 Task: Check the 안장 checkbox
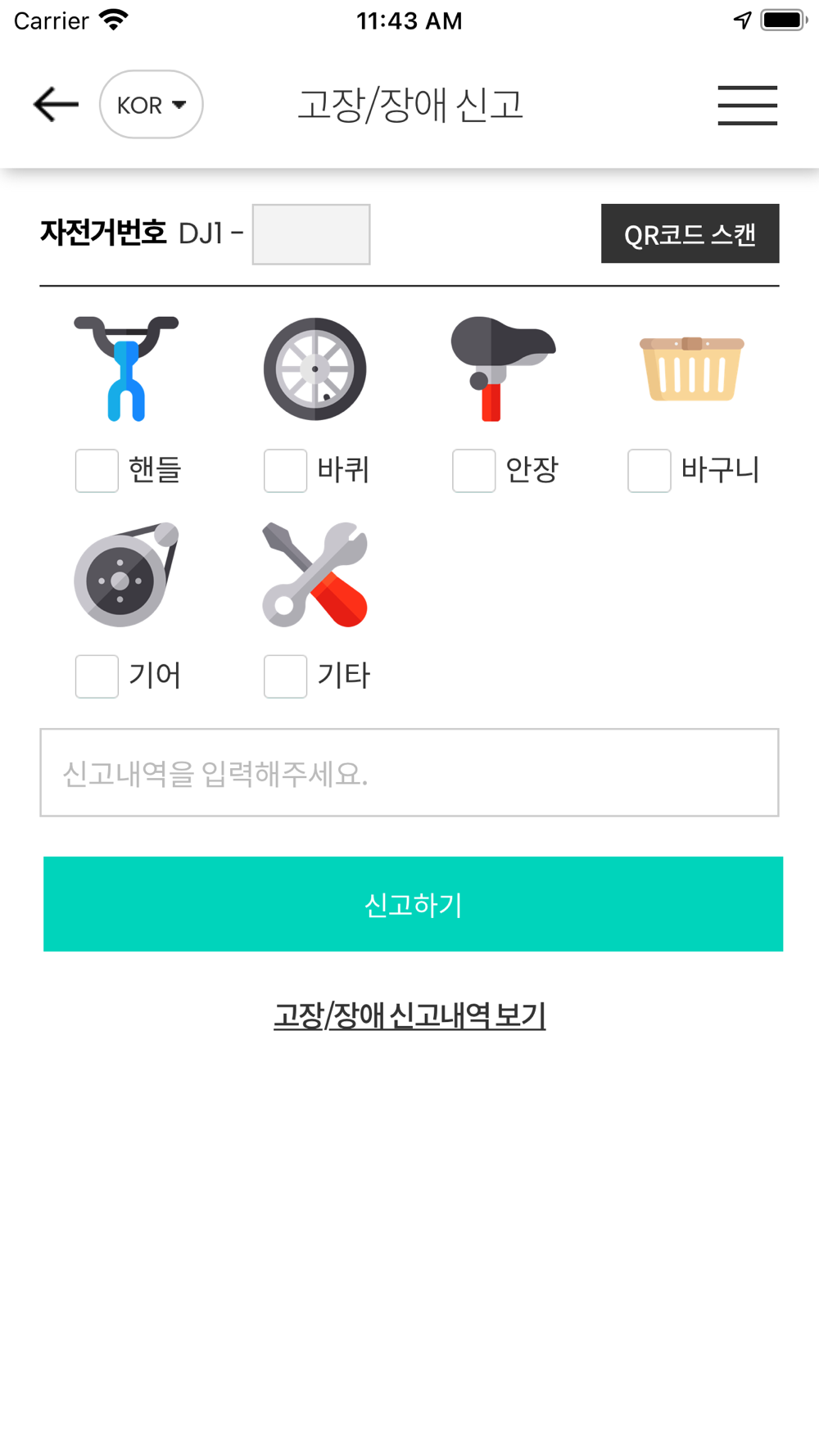point(473,471)
